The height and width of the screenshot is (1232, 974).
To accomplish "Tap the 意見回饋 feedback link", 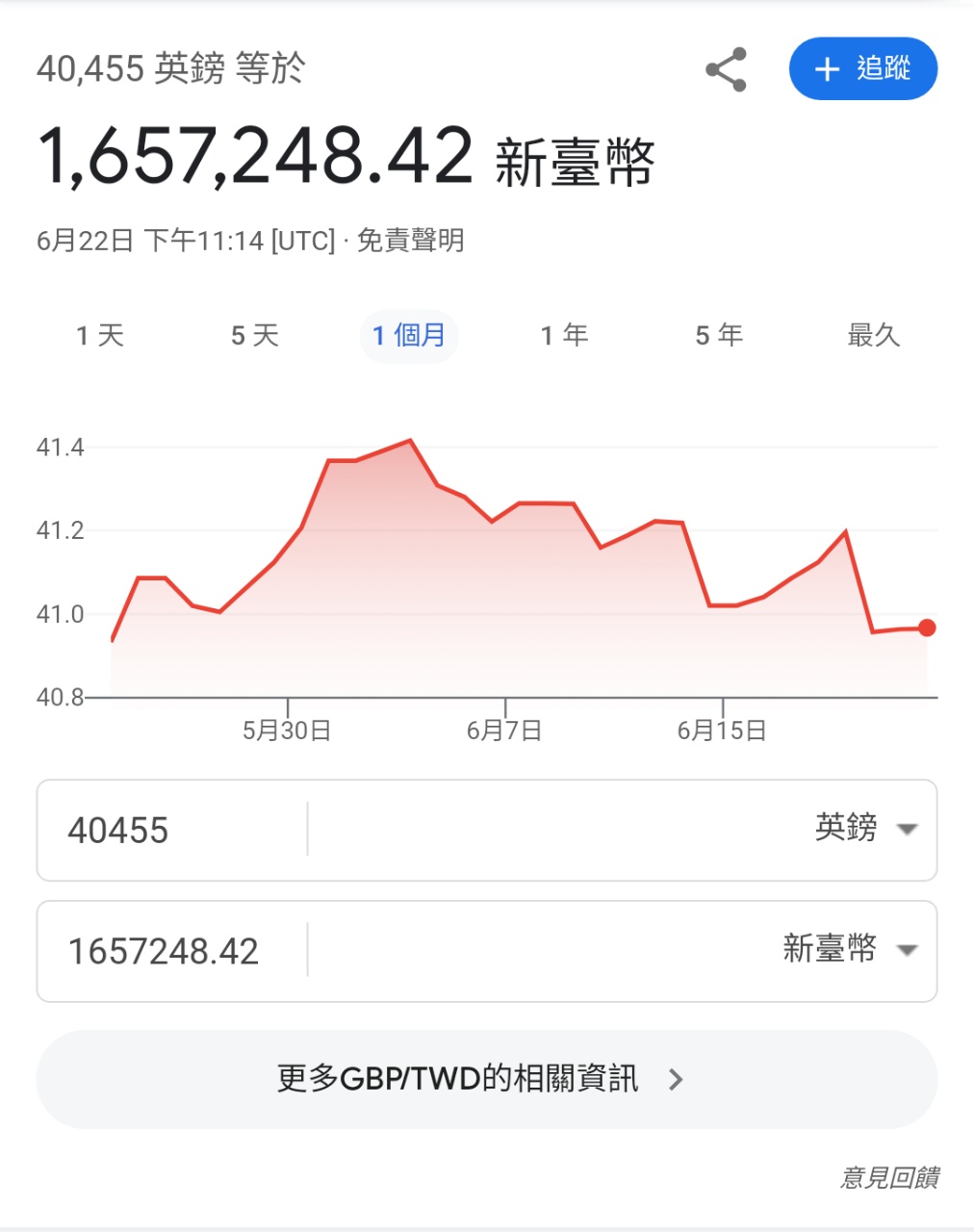I will (x=889, y=1177).
